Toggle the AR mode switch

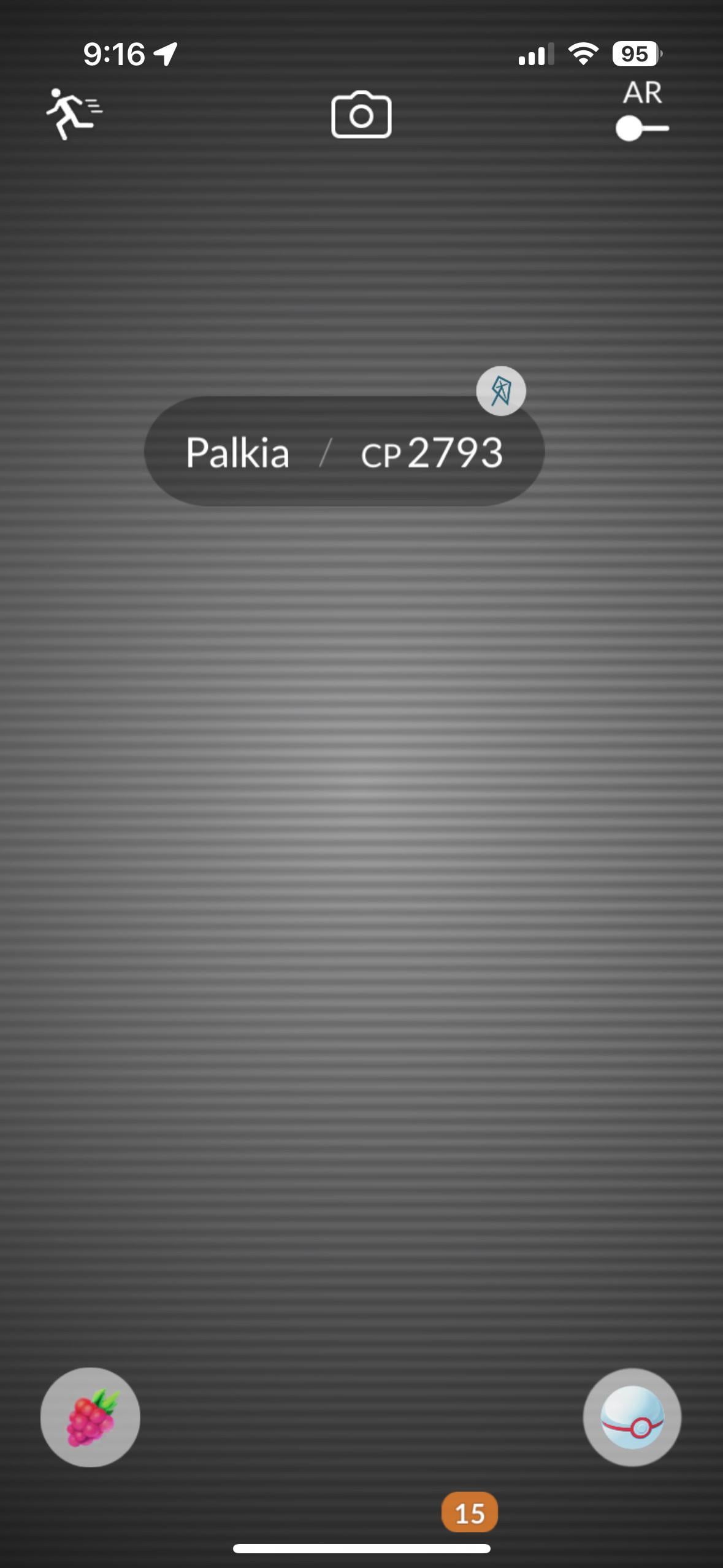click(x=641, y=128)
